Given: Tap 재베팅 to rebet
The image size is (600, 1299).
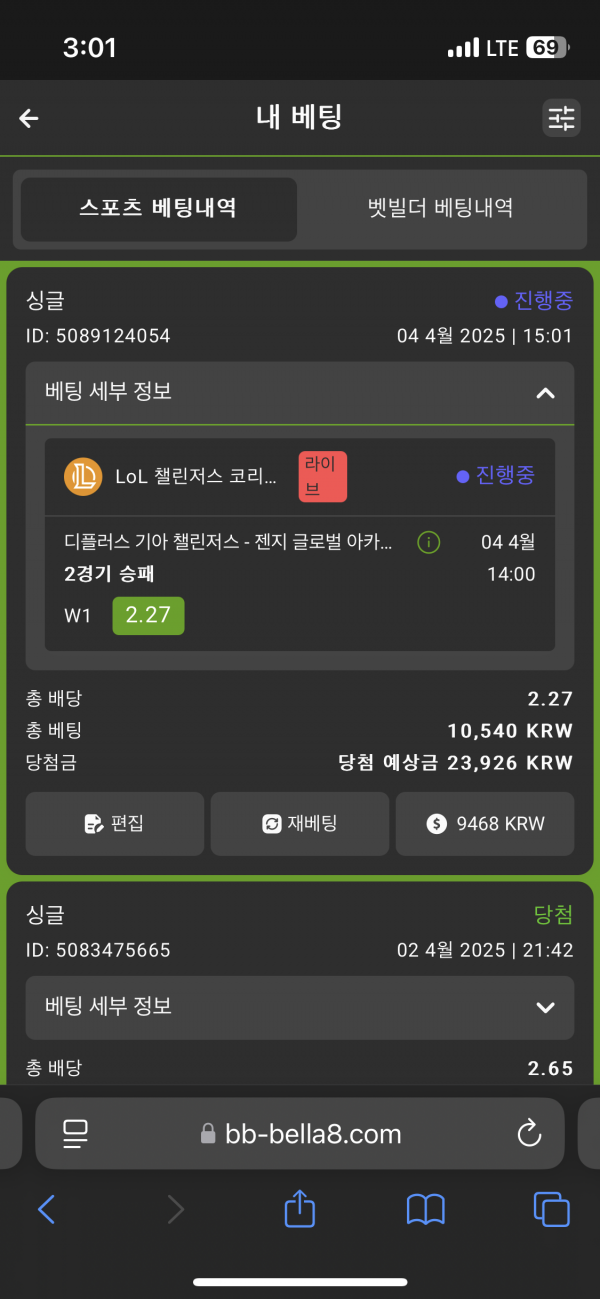Looking at the screenshot, I should pyautogui.click(x=299, y=824).
